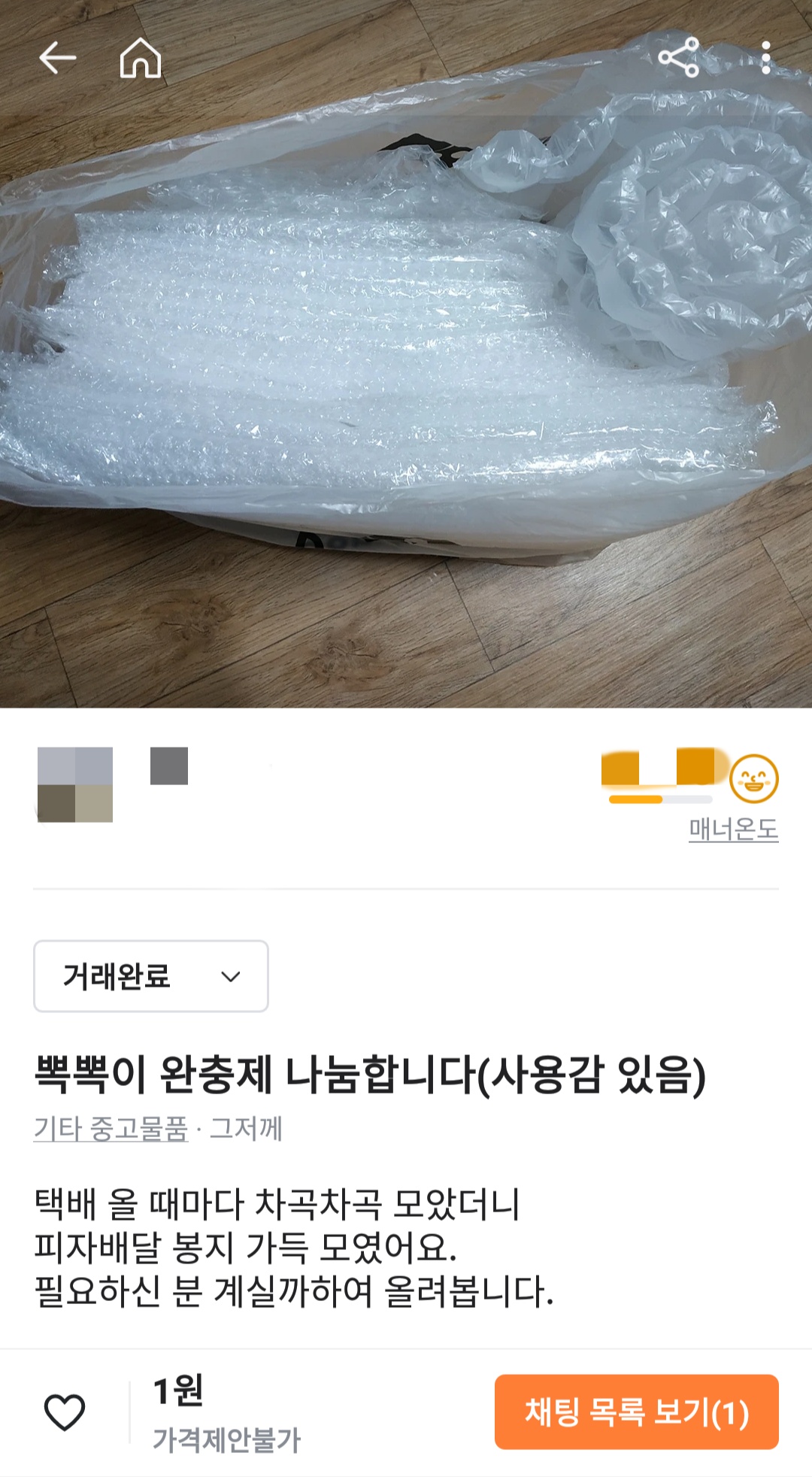Share this listing
The image size is (812, 1477).
coord(678,58)
